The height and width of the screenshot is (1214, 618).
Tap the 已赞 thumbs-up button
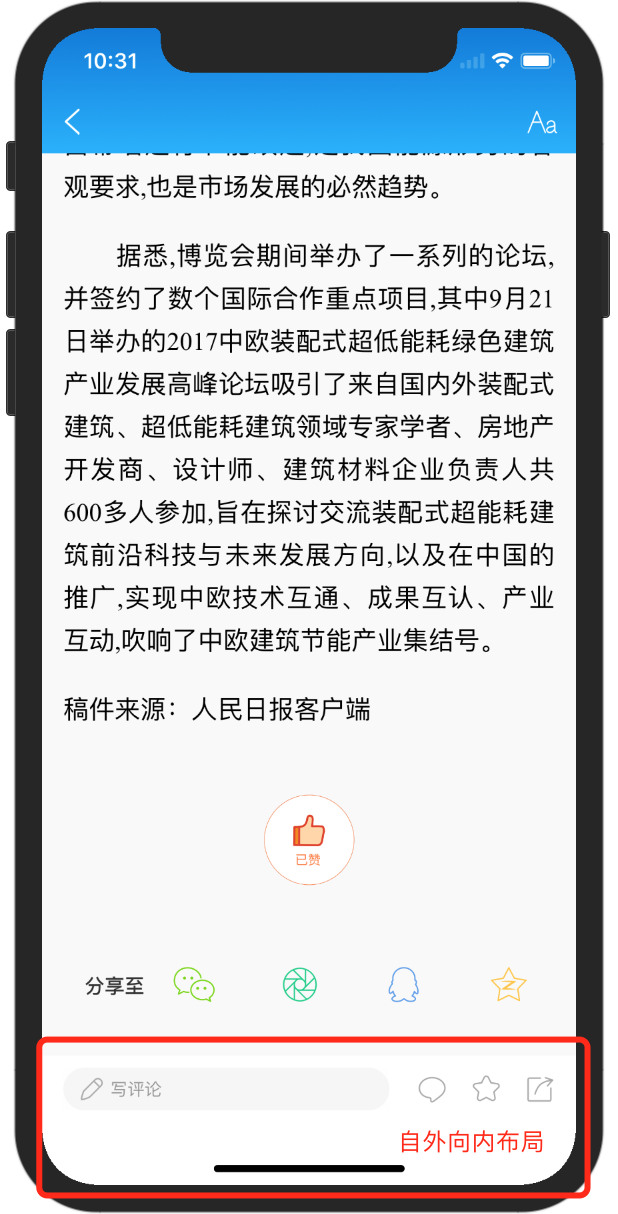point(308,840)
